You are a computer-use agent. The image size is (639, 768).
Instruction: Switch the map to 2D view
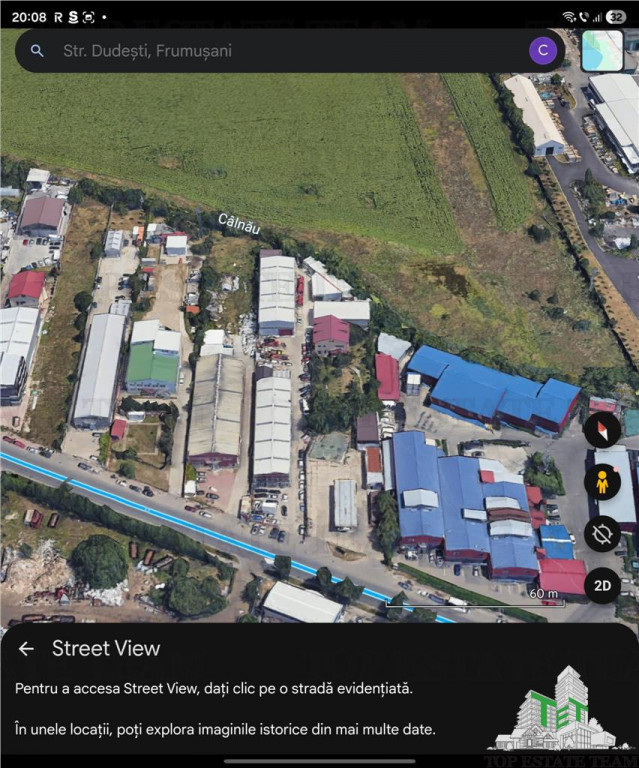coord(602,586)
